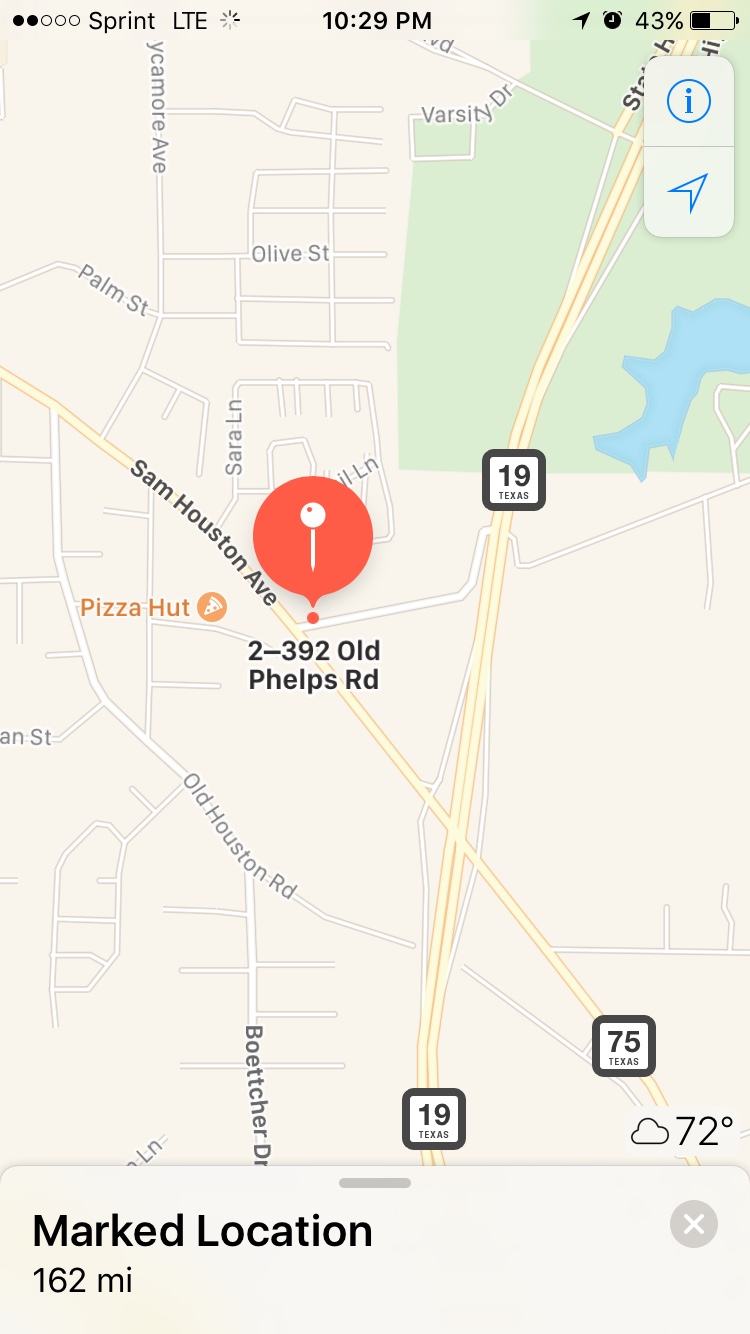
Task: Center map on current location arrow
Action: click(x=689, y=191)
